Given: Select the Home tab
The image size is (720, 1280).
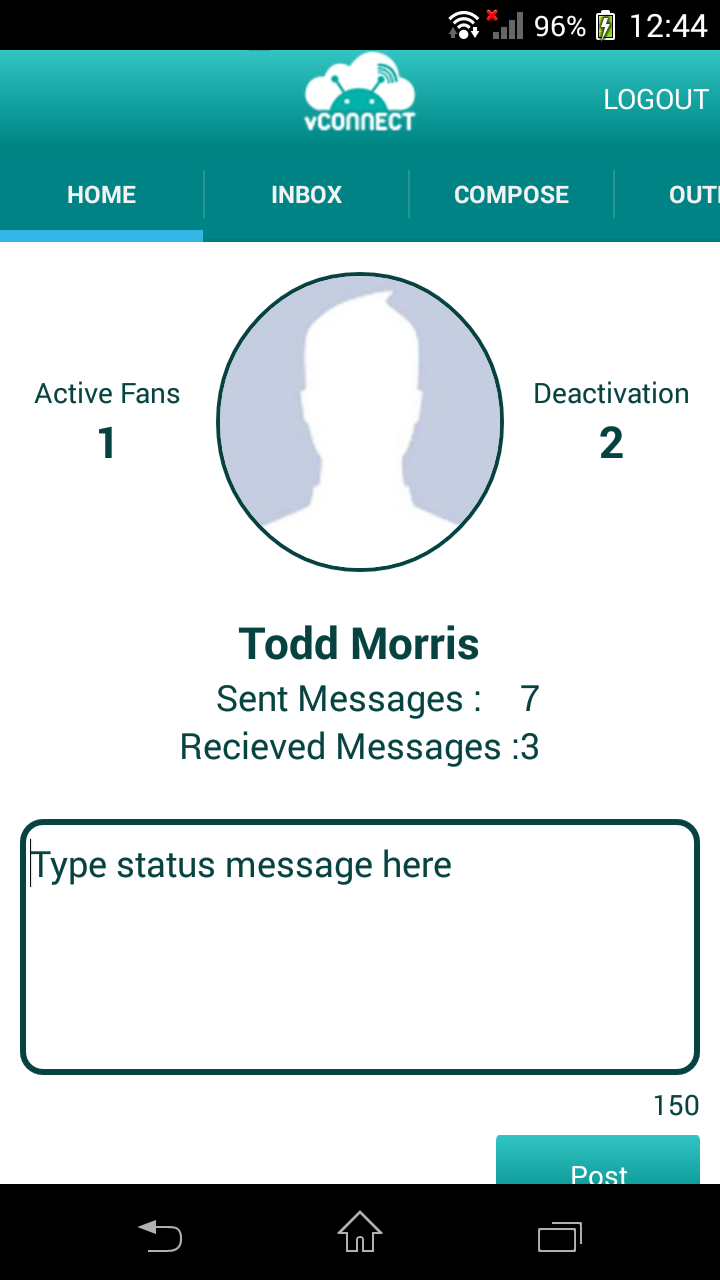Looking at the screenshot, I should 101,195.
